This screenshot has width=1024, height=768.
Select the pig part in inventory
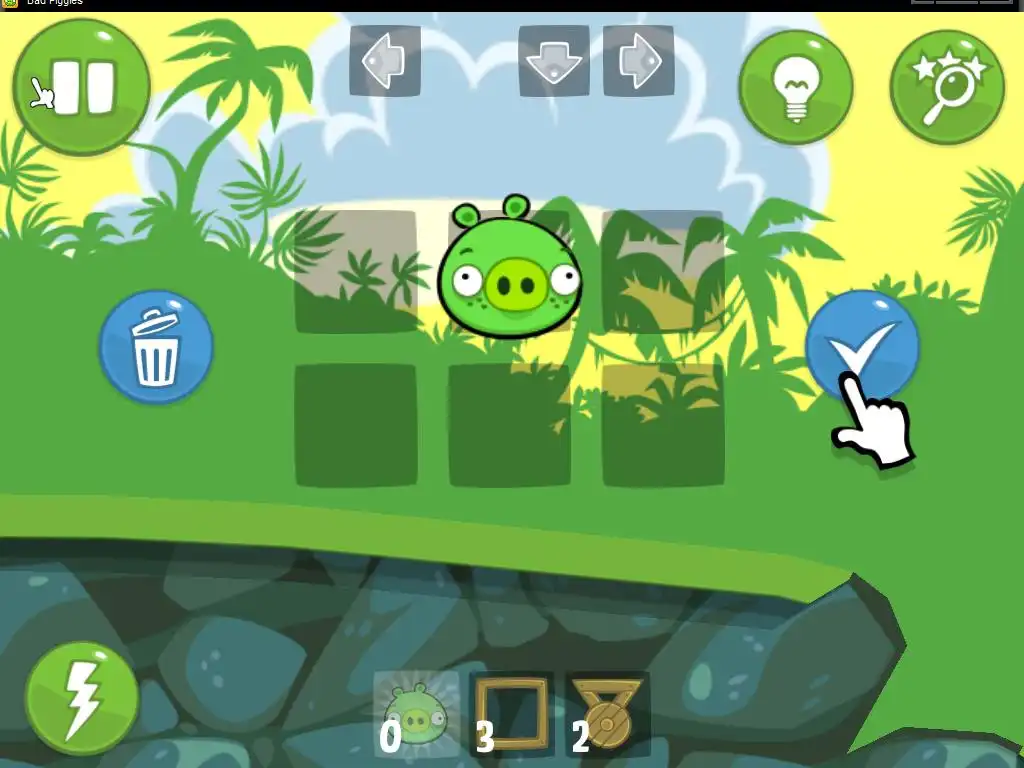(x=416, y=712)
